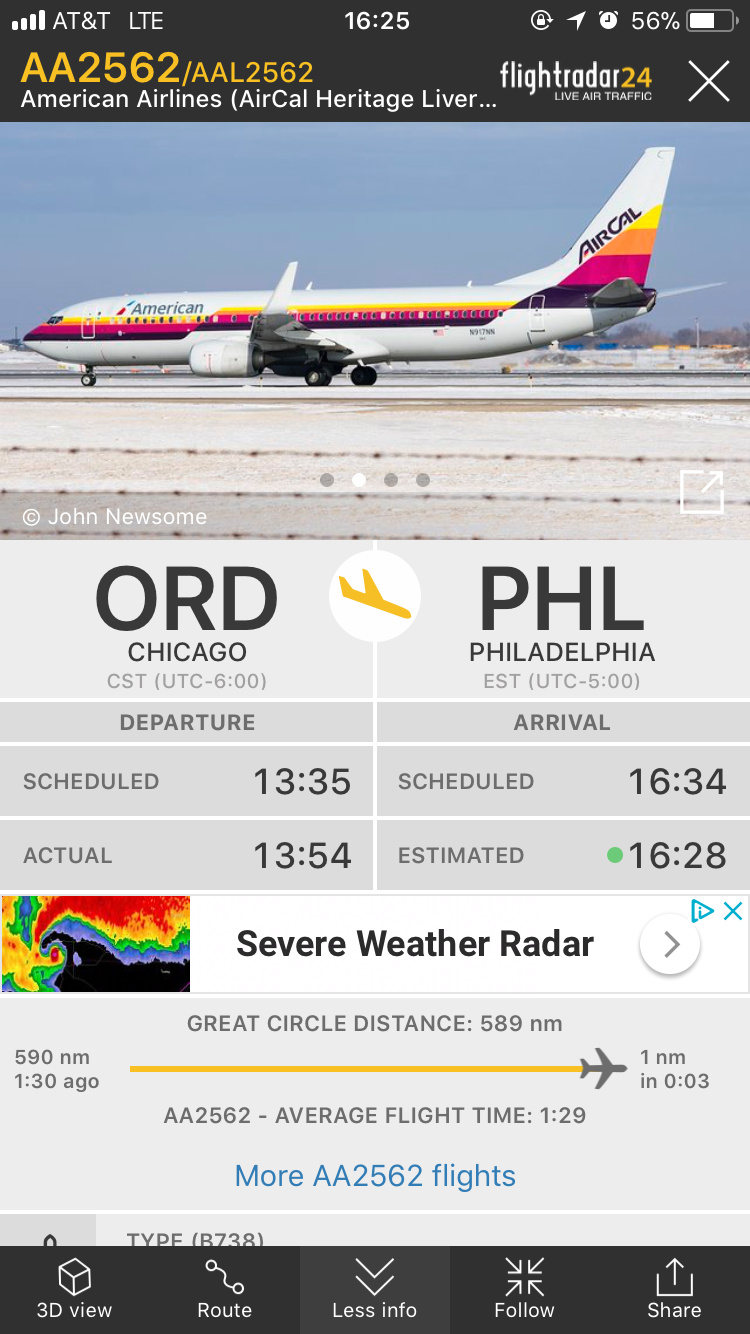The width and height of the screenshot is (750, 1334).
Task: Open the Severe Weather Radar ad arrow
Action: [x=670, y=944]
